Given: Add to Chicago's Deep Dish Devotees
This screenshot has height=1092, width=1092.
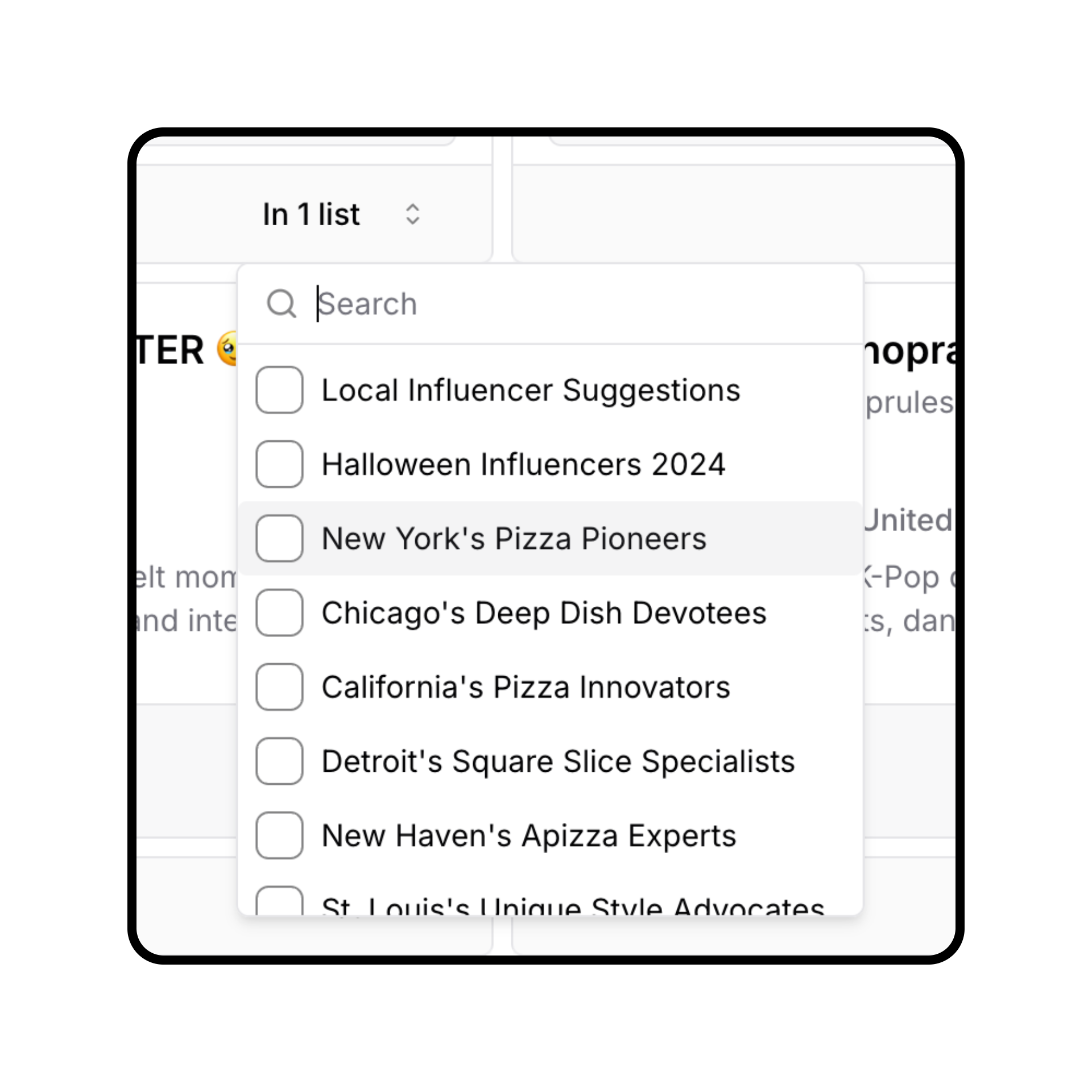Looking at the screenshot, I should tap(279, 613).
